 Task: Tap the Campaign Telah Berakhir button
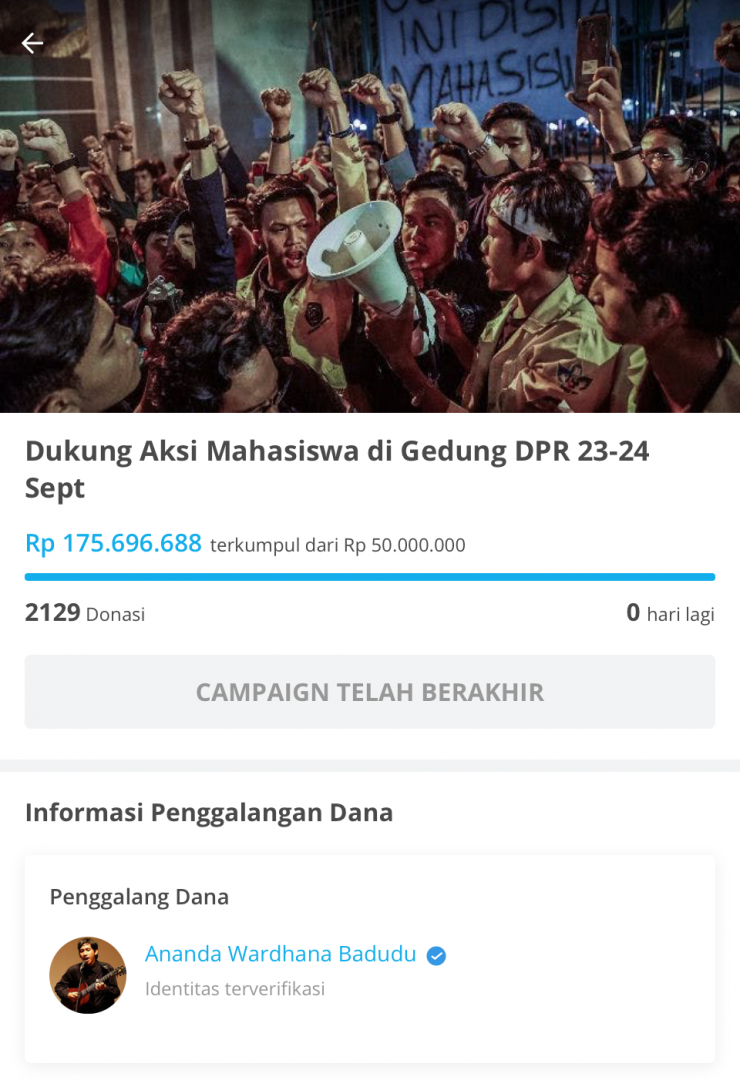370,692
